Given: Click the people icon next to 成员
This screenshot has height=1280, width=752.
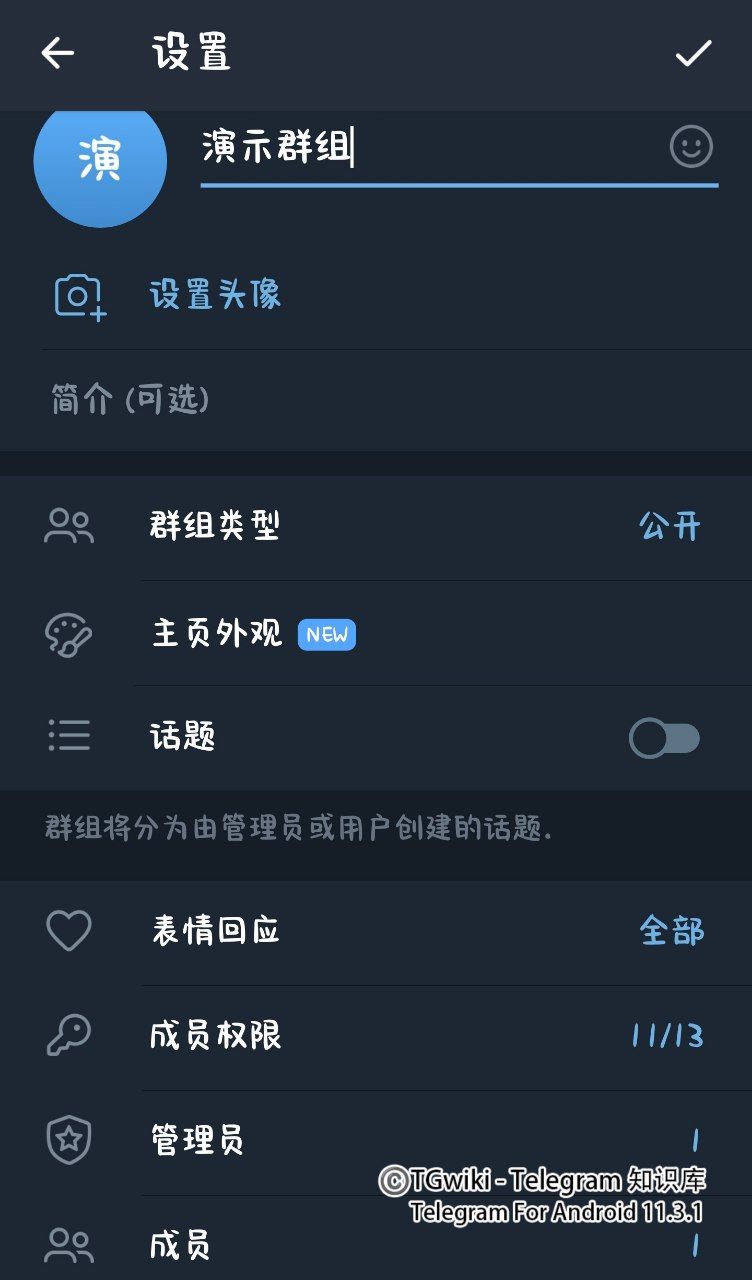Looking at the screenshot, I should click(69, 1244).
